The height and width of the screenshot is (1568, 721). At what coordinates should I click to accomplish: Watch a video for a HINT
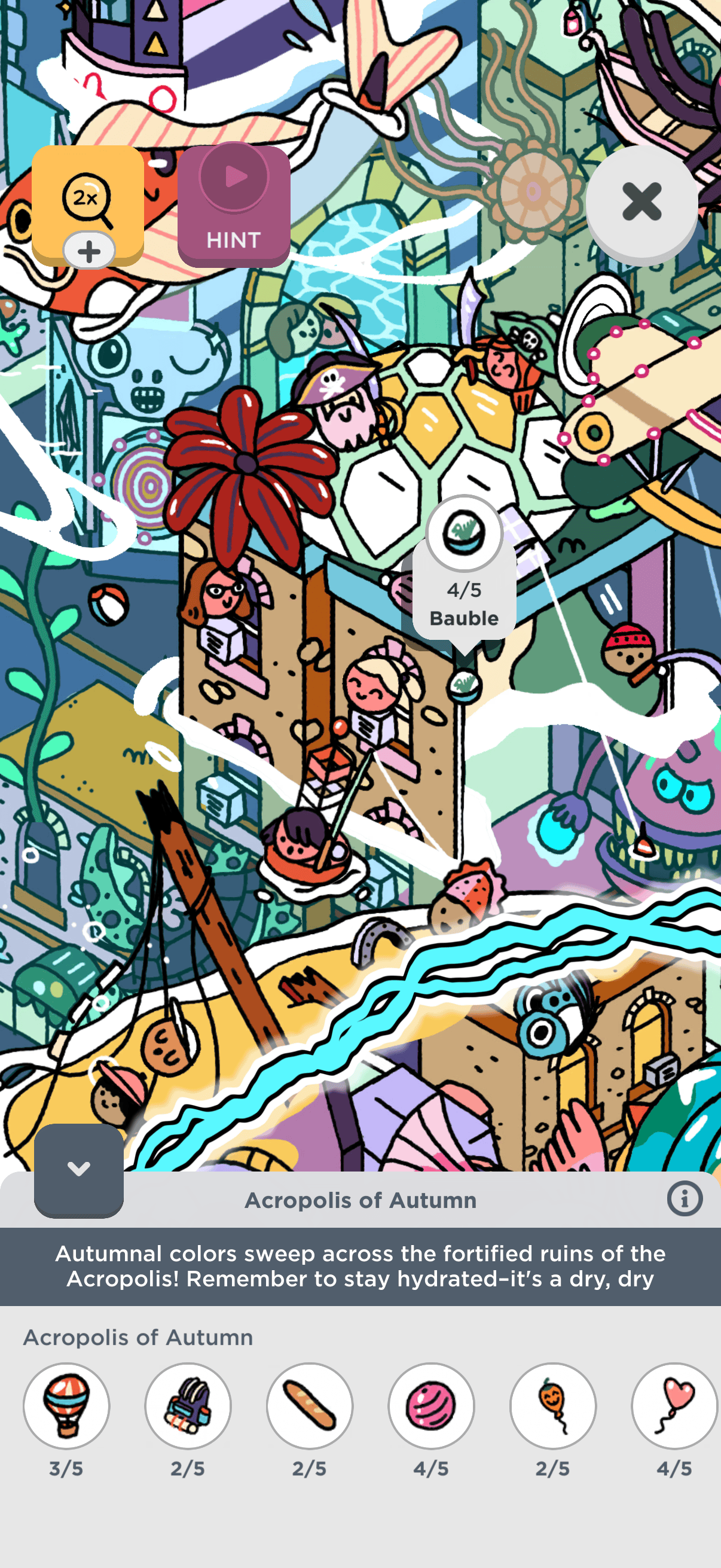234,205
